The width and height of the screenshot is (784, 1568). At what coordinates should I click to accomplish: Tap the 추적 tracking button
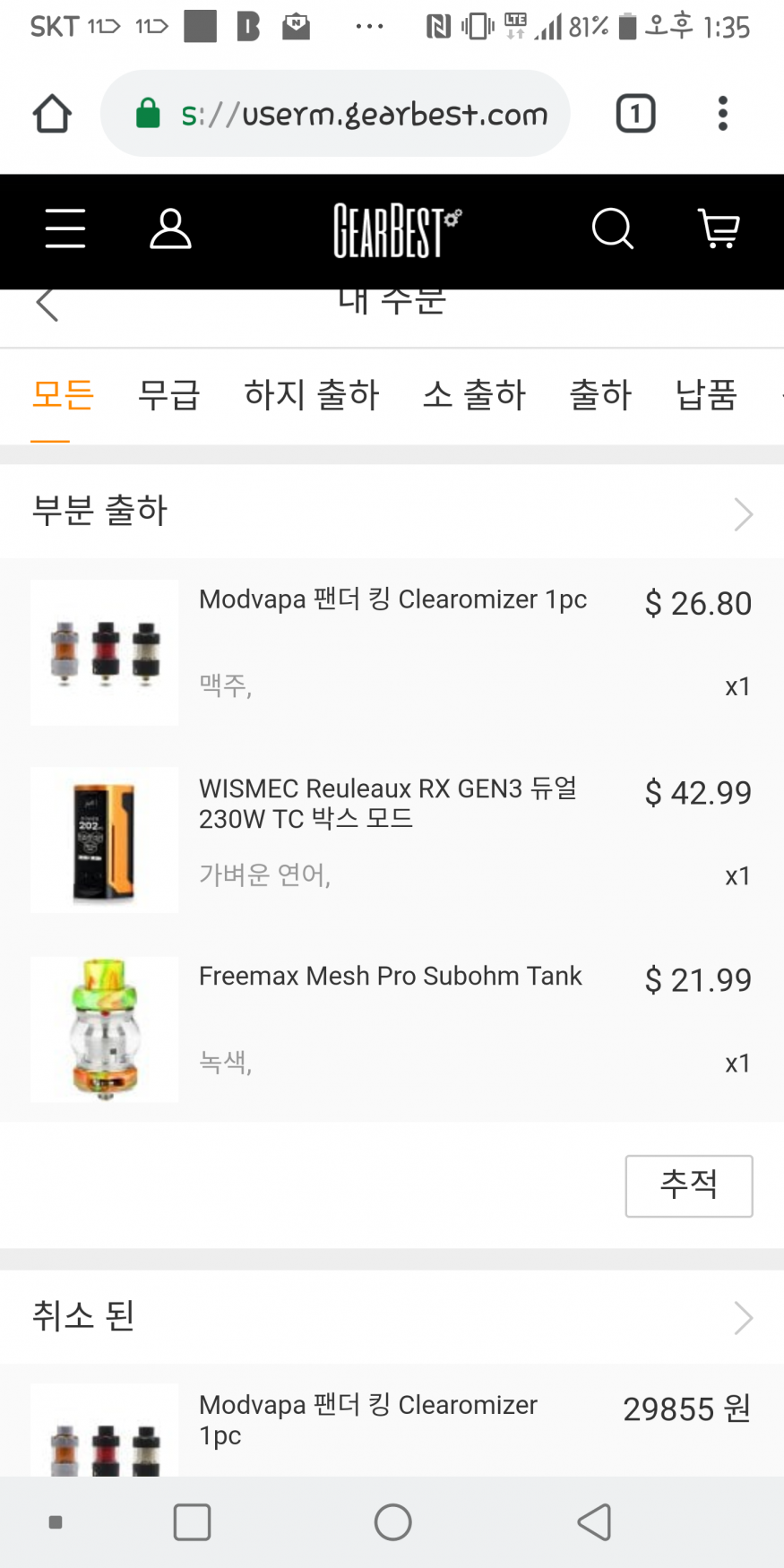(688, 1185)
